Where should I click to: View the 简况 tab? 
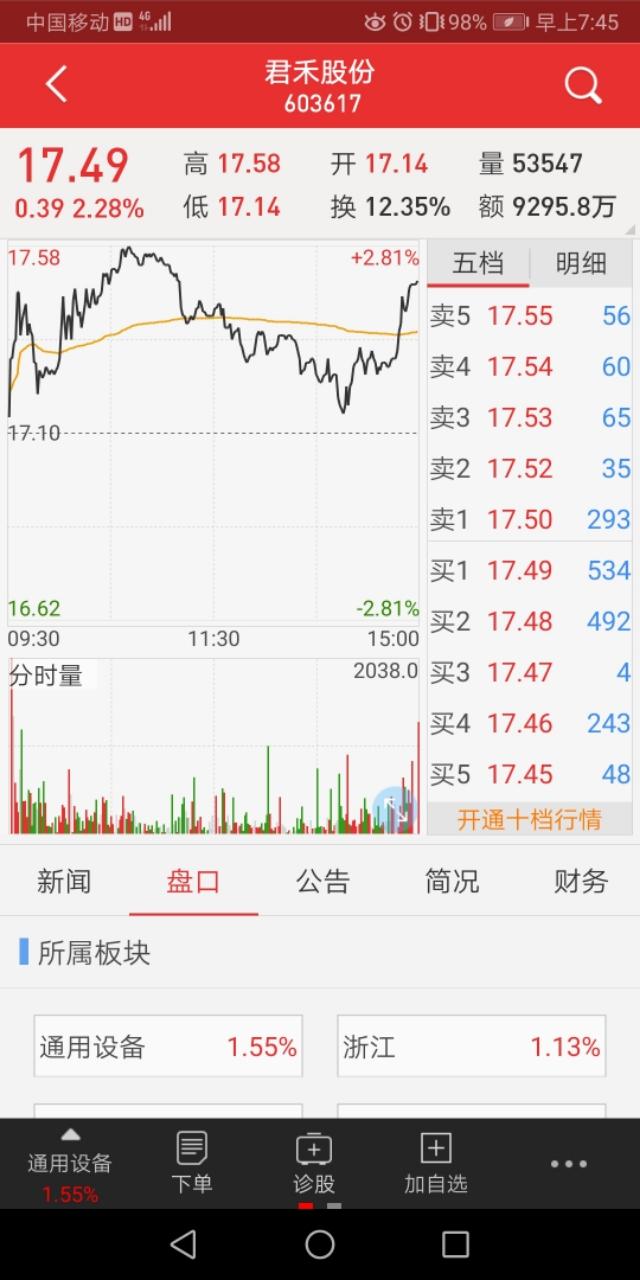coord(452,881)
